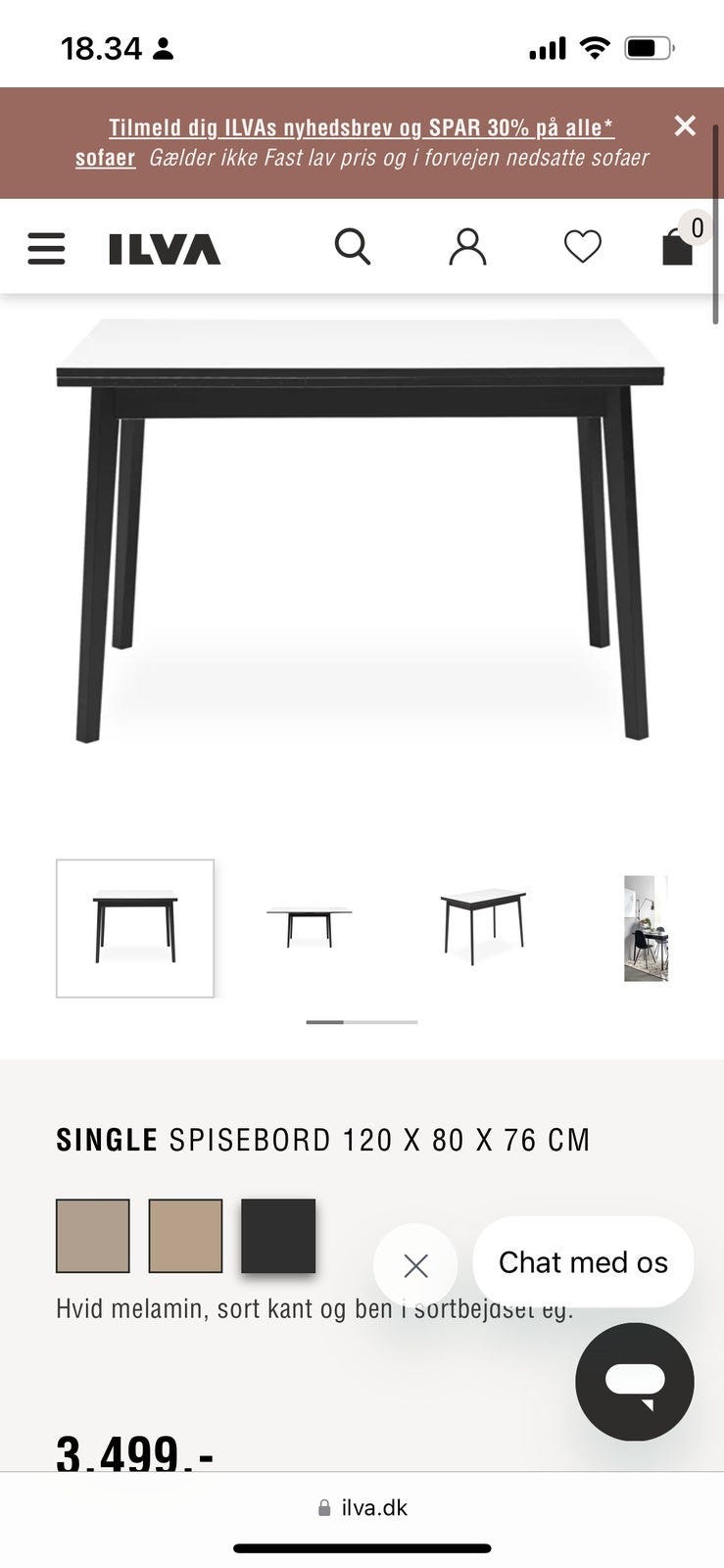The image size is (724, 1568).
Task: Show the room-setting photo thumbnail
Action: (646, 928)
